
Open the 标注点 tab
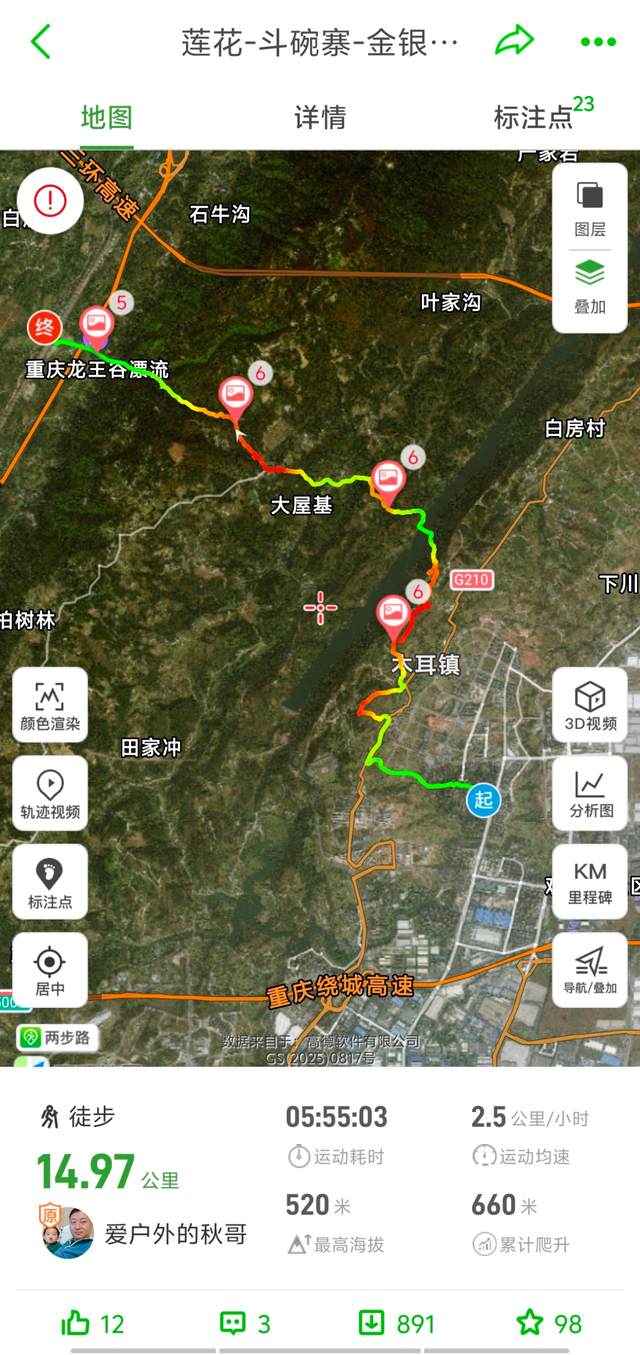click(x=533, y=117)
